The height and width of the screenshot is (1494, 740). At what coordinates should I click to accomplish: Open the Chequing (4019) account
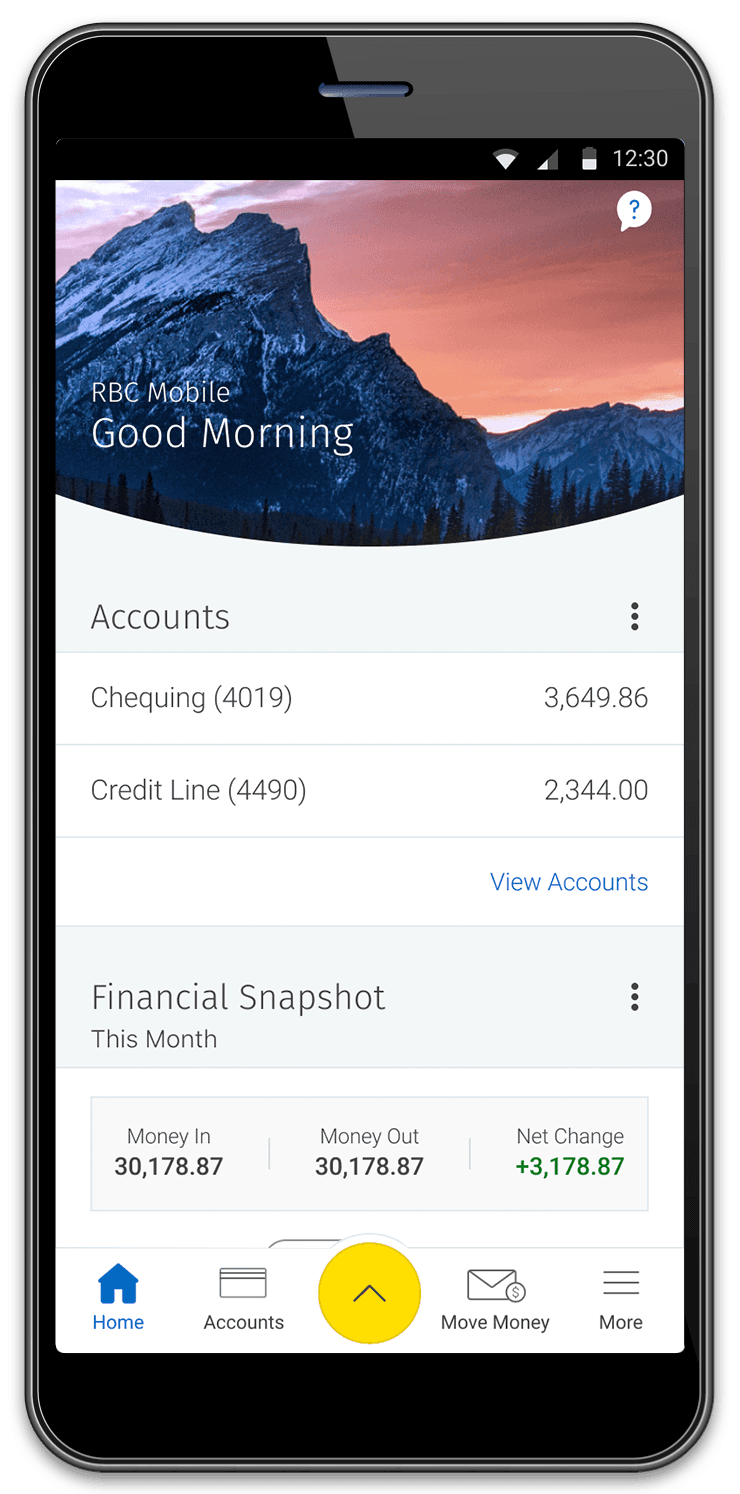[369, 698]
